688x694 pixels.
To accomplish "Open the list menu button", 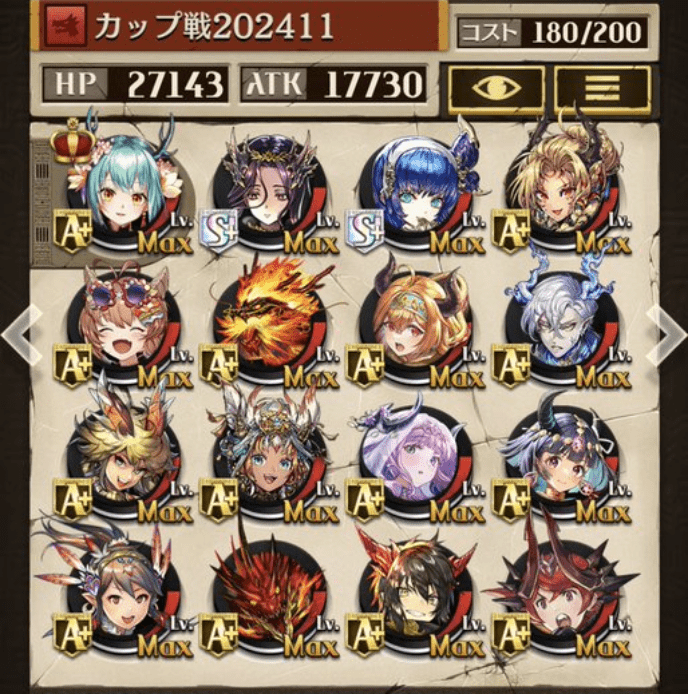I will 602,89.
